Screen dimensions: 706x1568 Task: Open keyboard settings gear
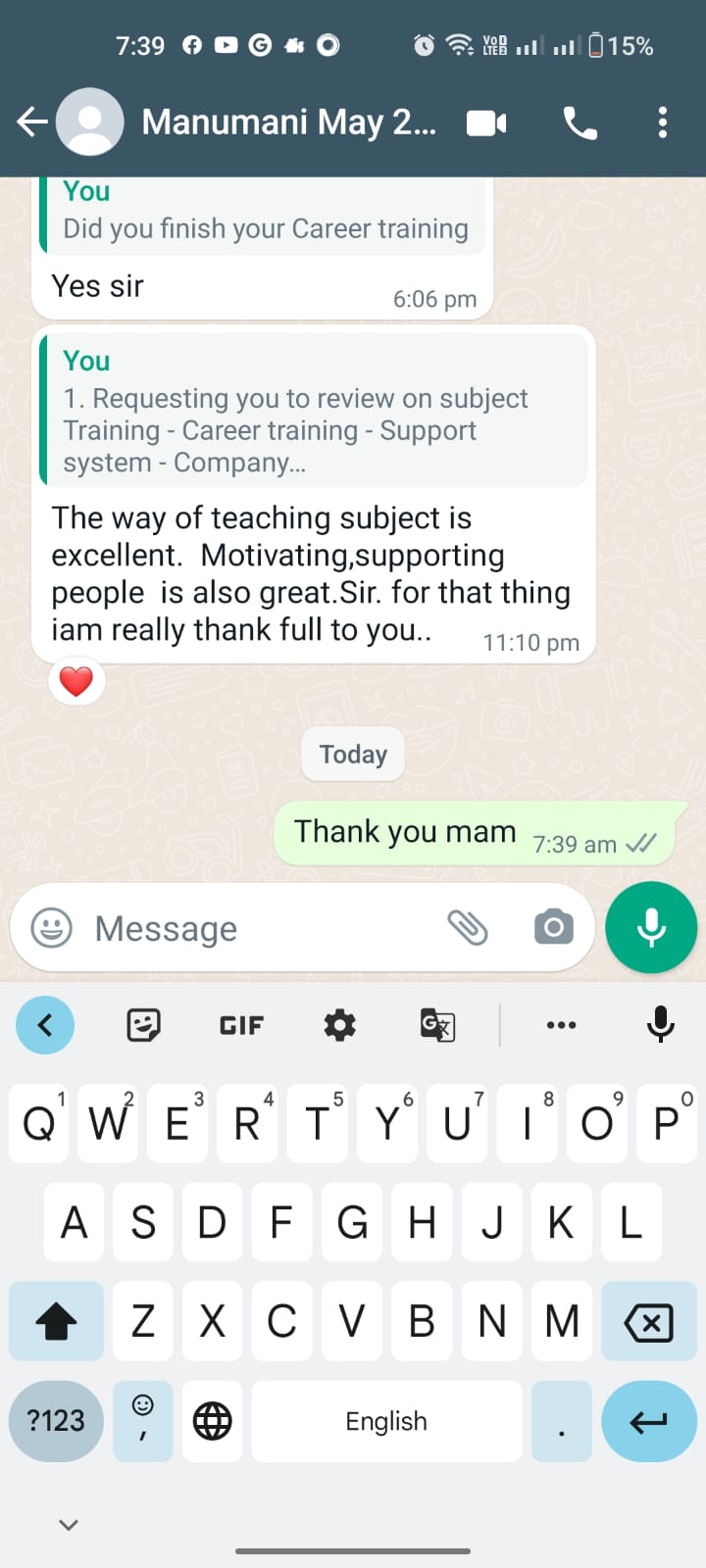tap(339, 1025)
